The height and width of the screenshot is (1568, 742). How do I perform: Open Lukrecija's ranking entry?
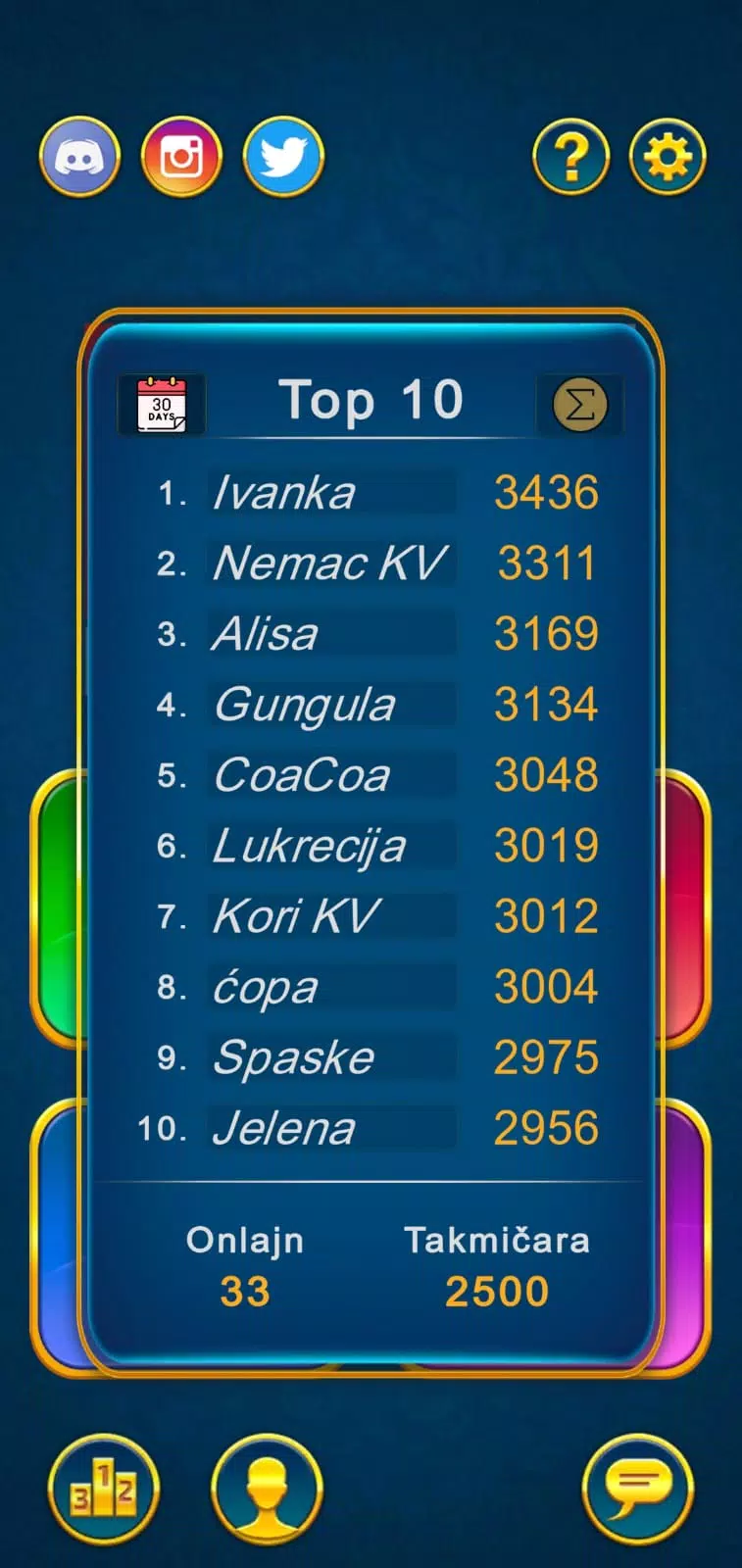(330, 845)
